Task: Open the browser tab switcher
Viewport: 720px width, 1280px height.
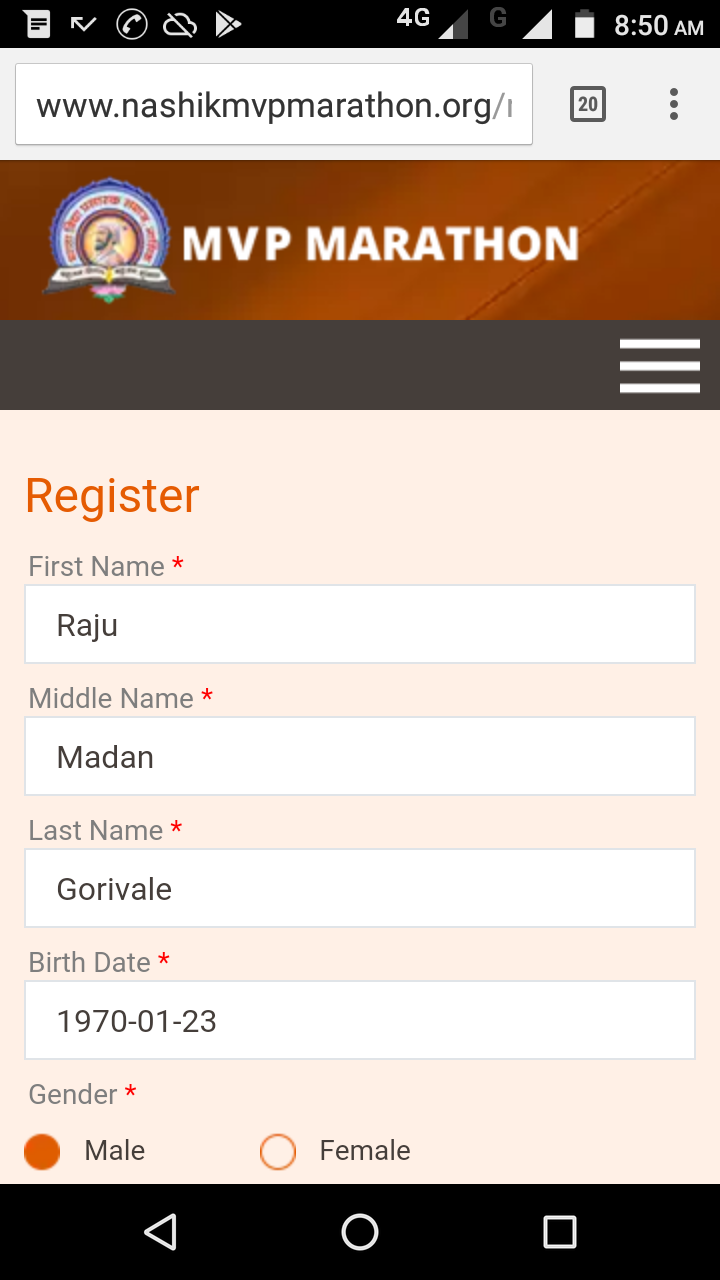Action: coord(588,104)
